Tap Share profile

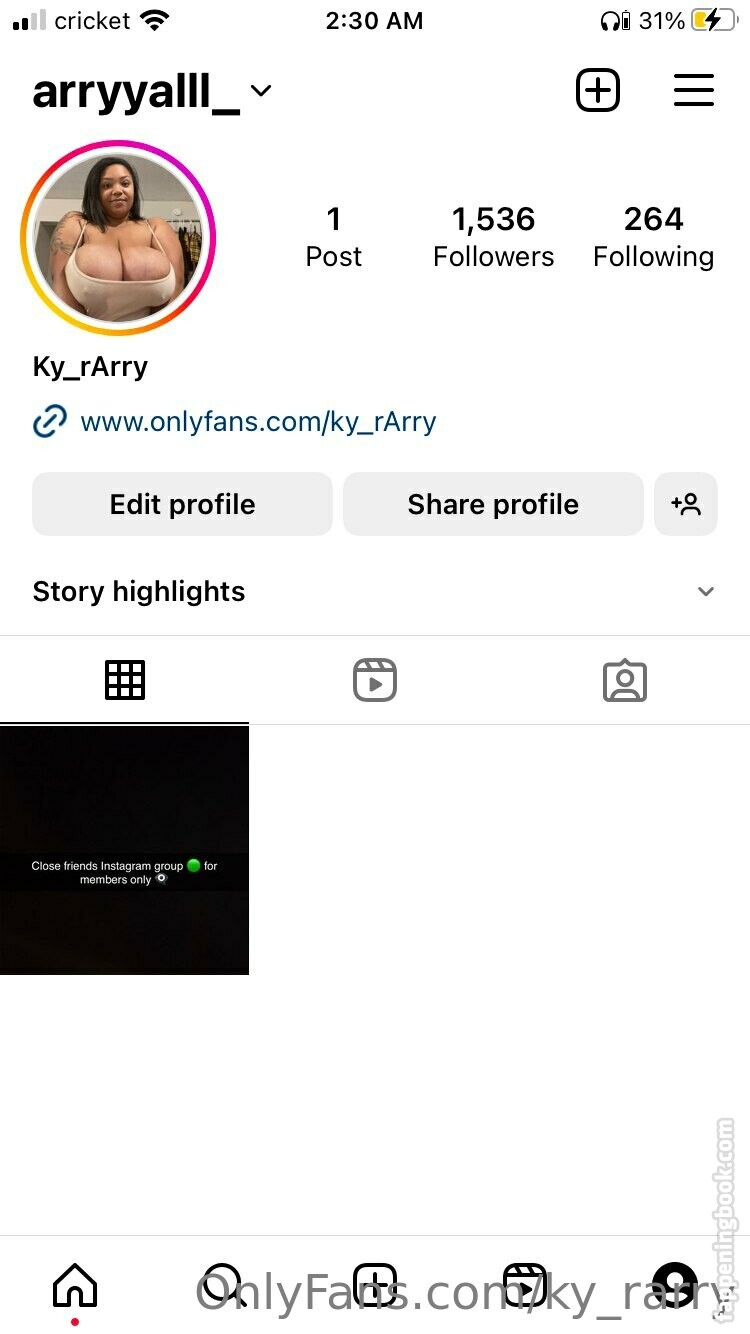click(493, 504)
